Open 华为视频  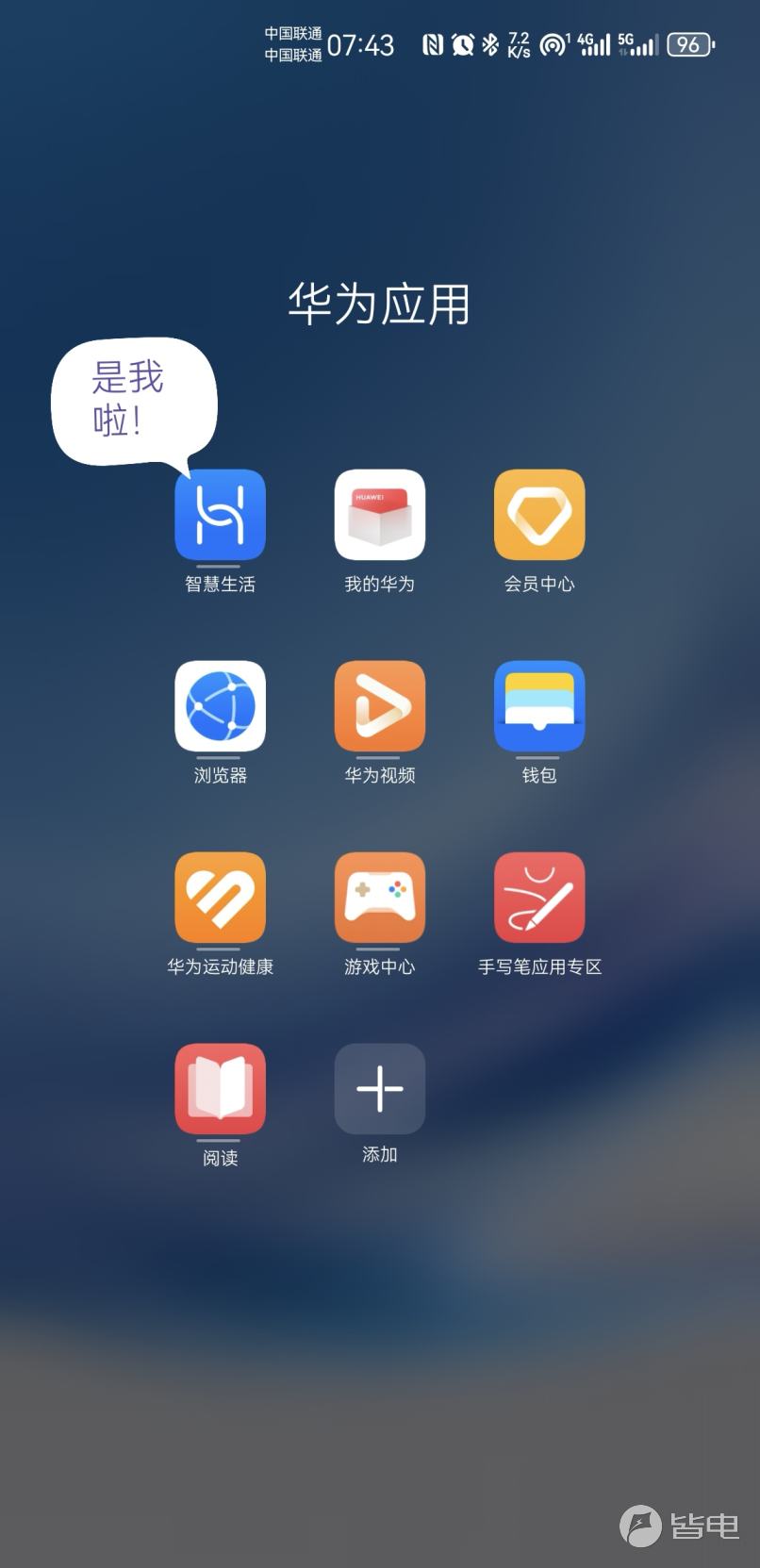pyautogui.click(x=379, y=706)
